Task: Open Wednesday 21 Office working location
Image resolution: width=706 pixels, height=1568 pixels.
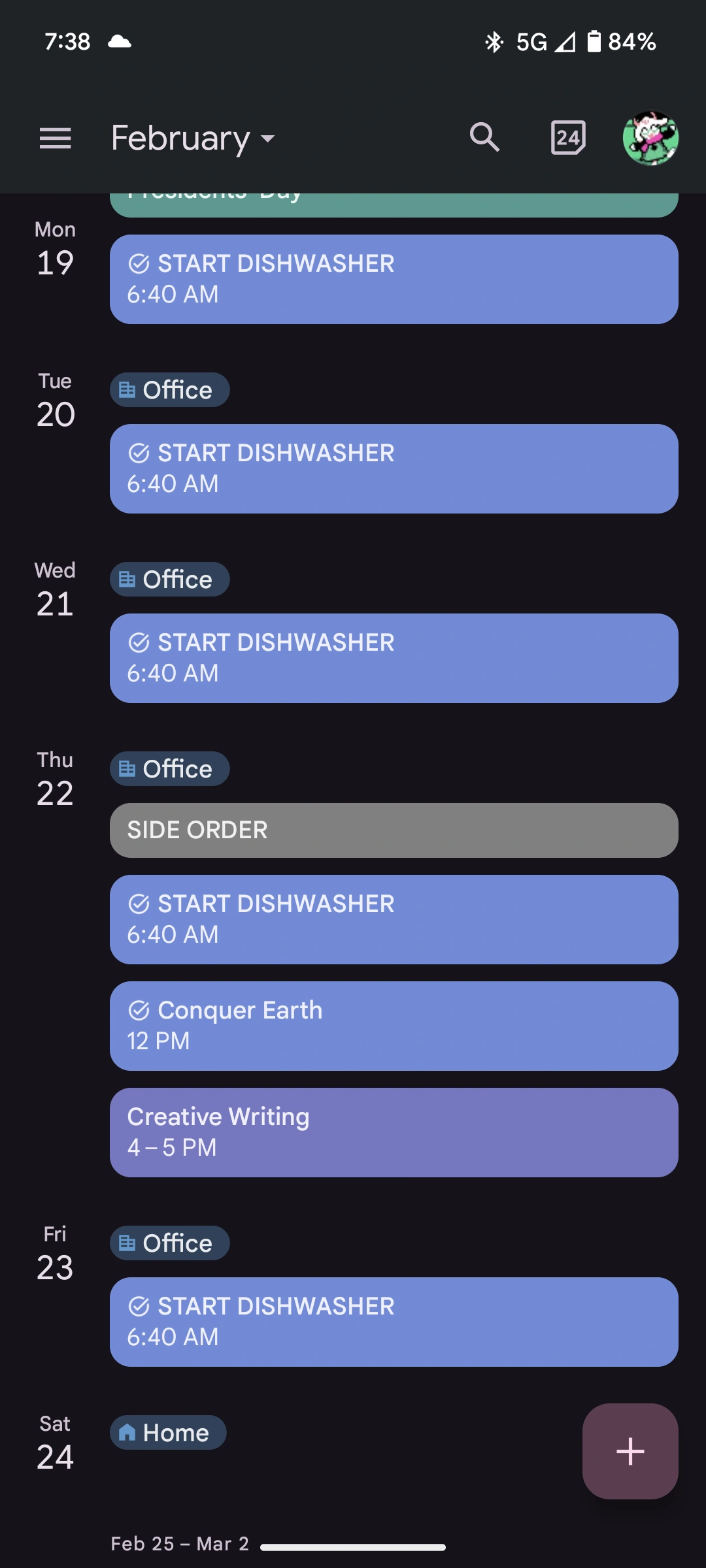Action: [x=169, y=580]
